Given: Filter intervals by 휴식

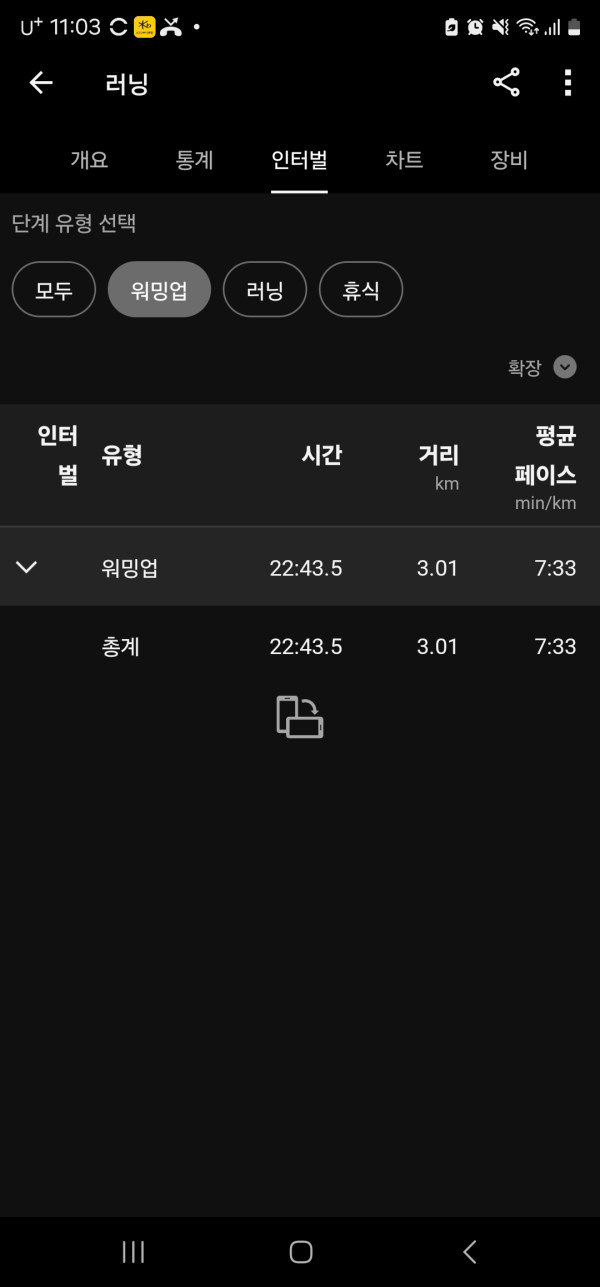Looking at the screenshot, I should (360, 290).
